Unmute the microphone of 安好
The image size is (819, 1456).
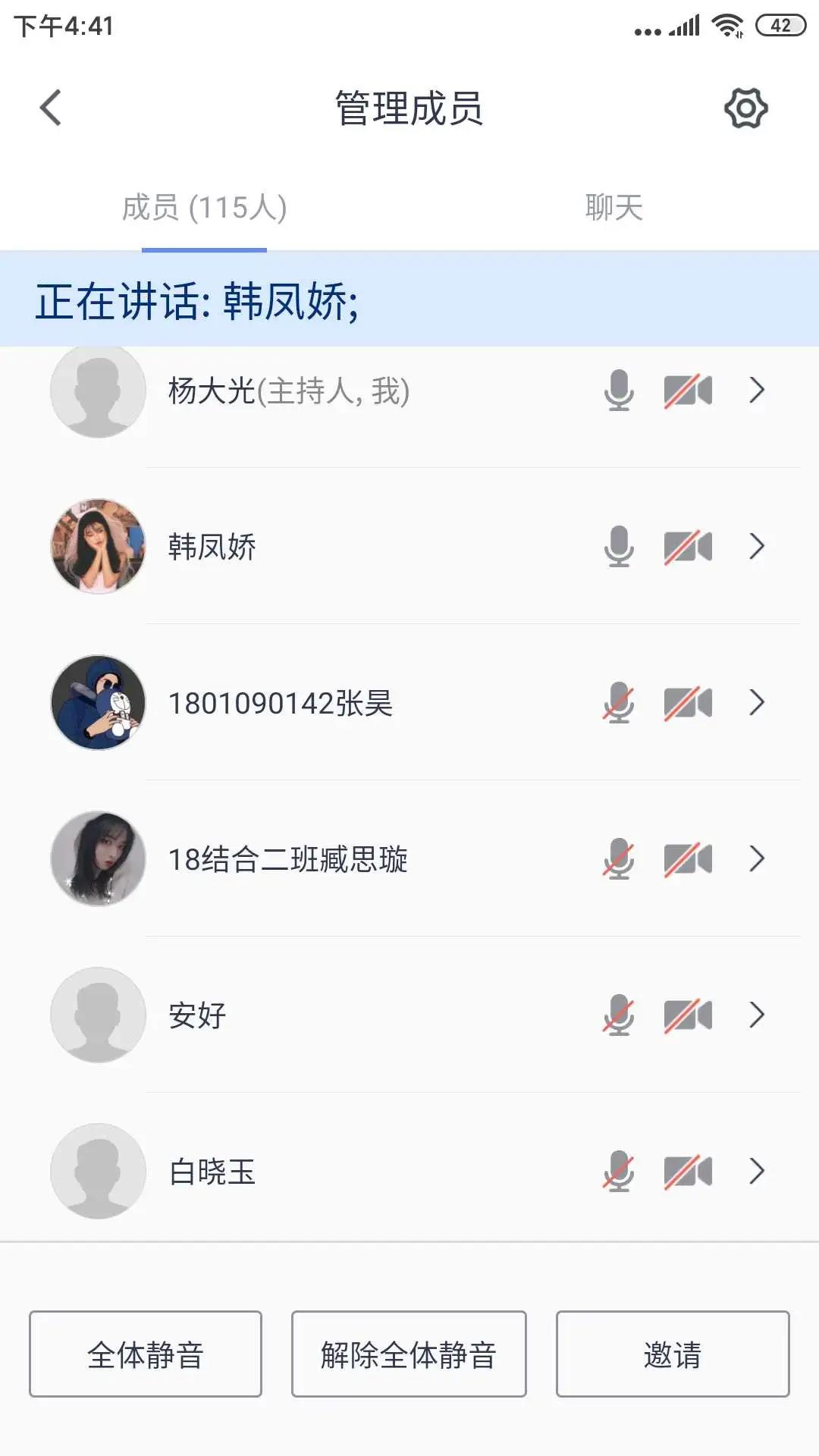click(x=619, y=1015)
